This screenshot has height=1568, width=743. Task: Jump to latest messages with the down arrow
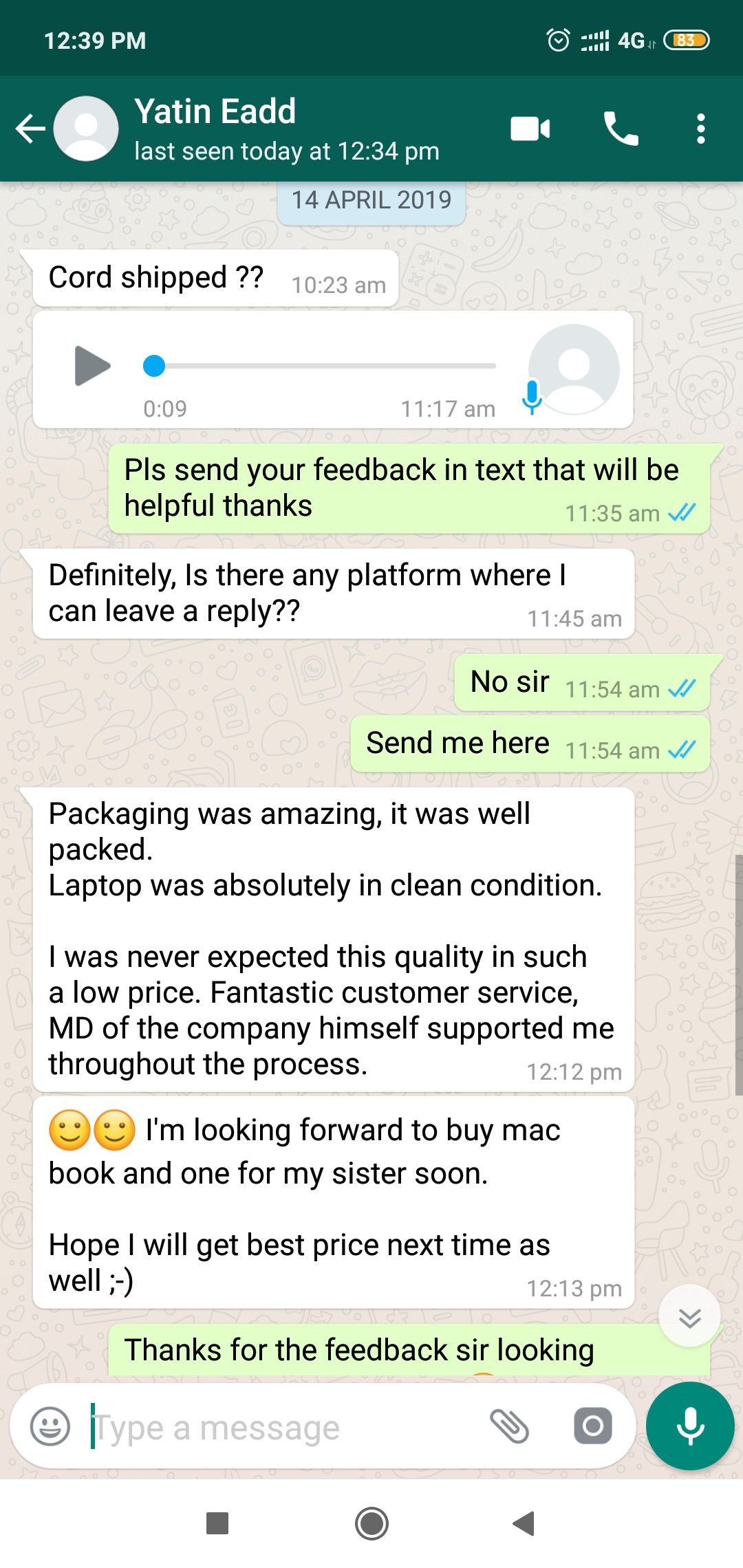point(689,1316)
